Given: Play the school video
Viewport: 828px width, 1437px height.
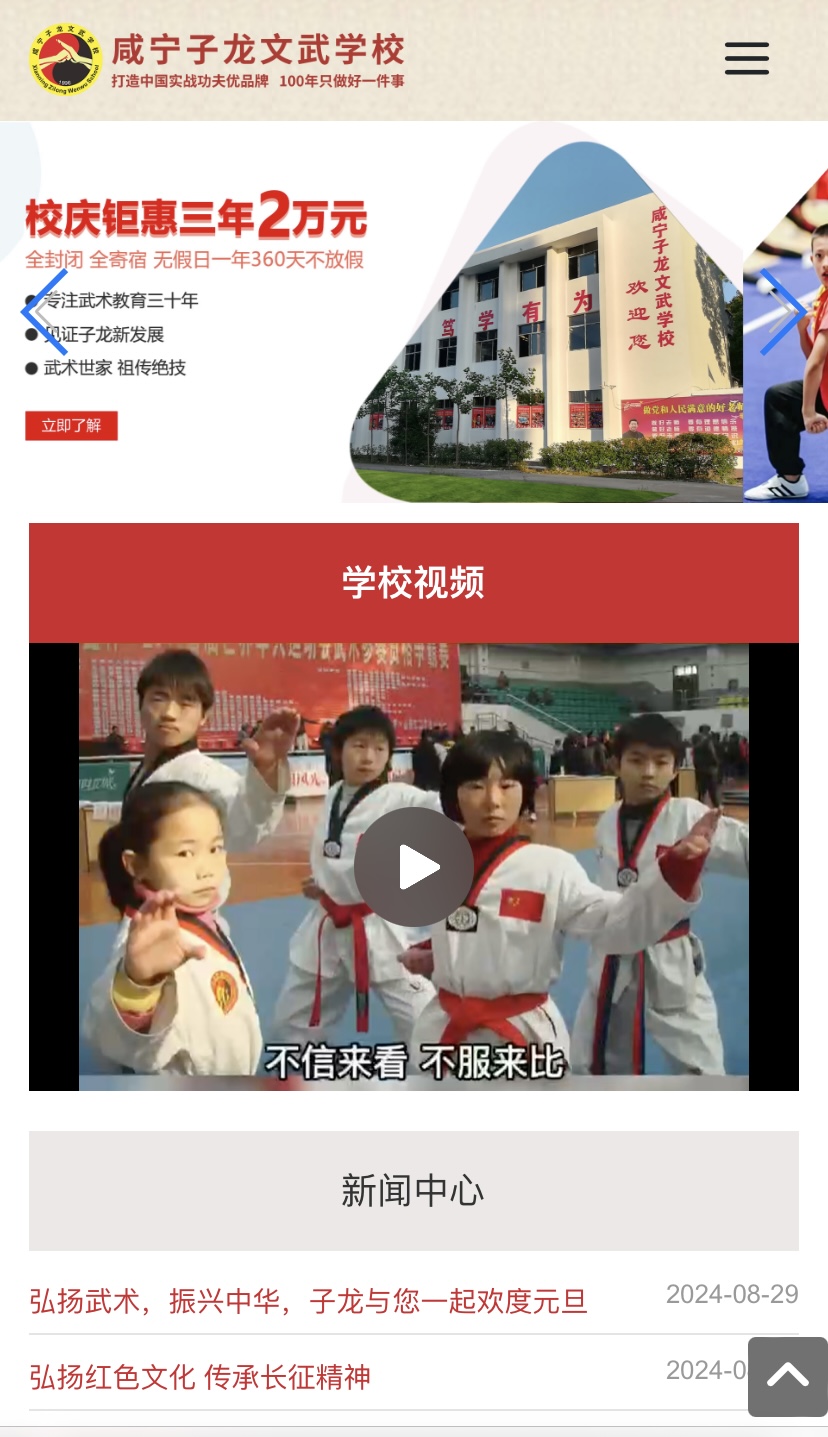Looking at the screenshot, I should coord(413,867).
